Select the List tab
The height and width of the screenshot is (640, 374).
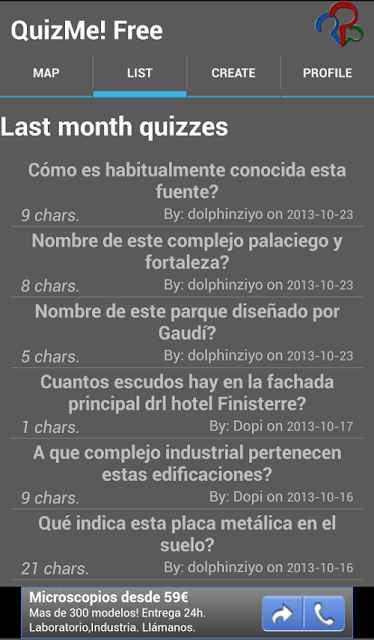tap(140, 73)
